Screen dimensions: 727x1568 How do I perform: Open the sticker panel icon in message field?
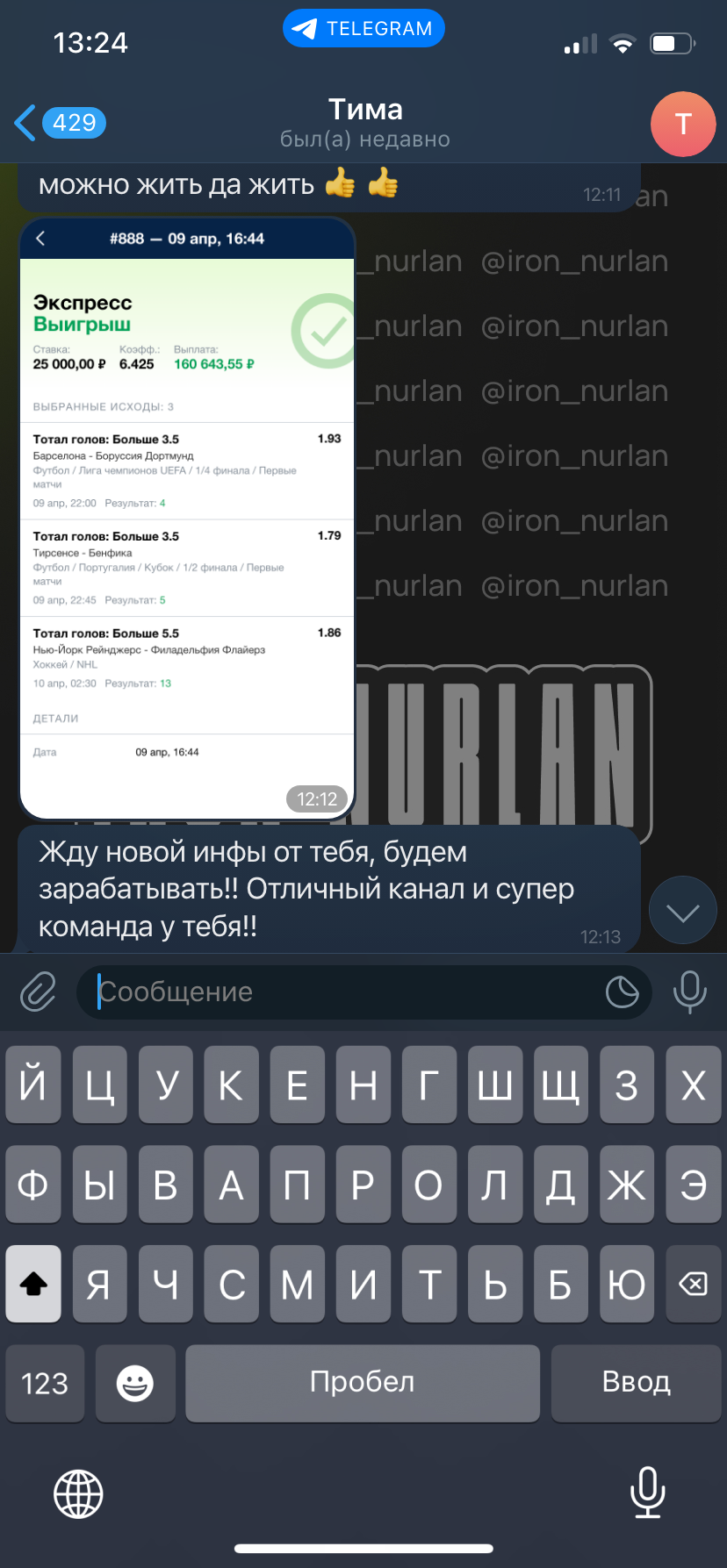[x=623, y=992]
